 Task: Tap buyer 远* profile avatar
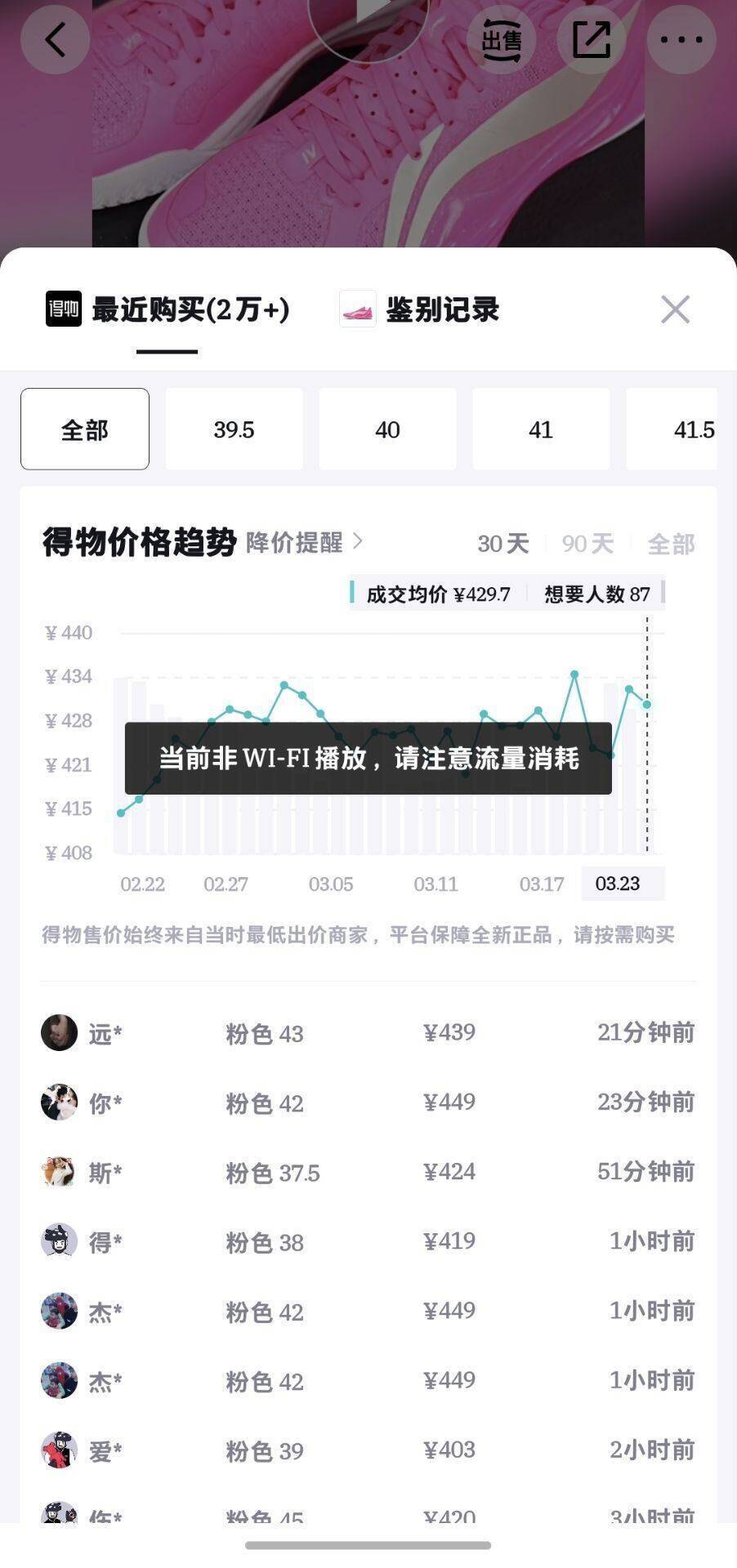[x=59, y=1032]
